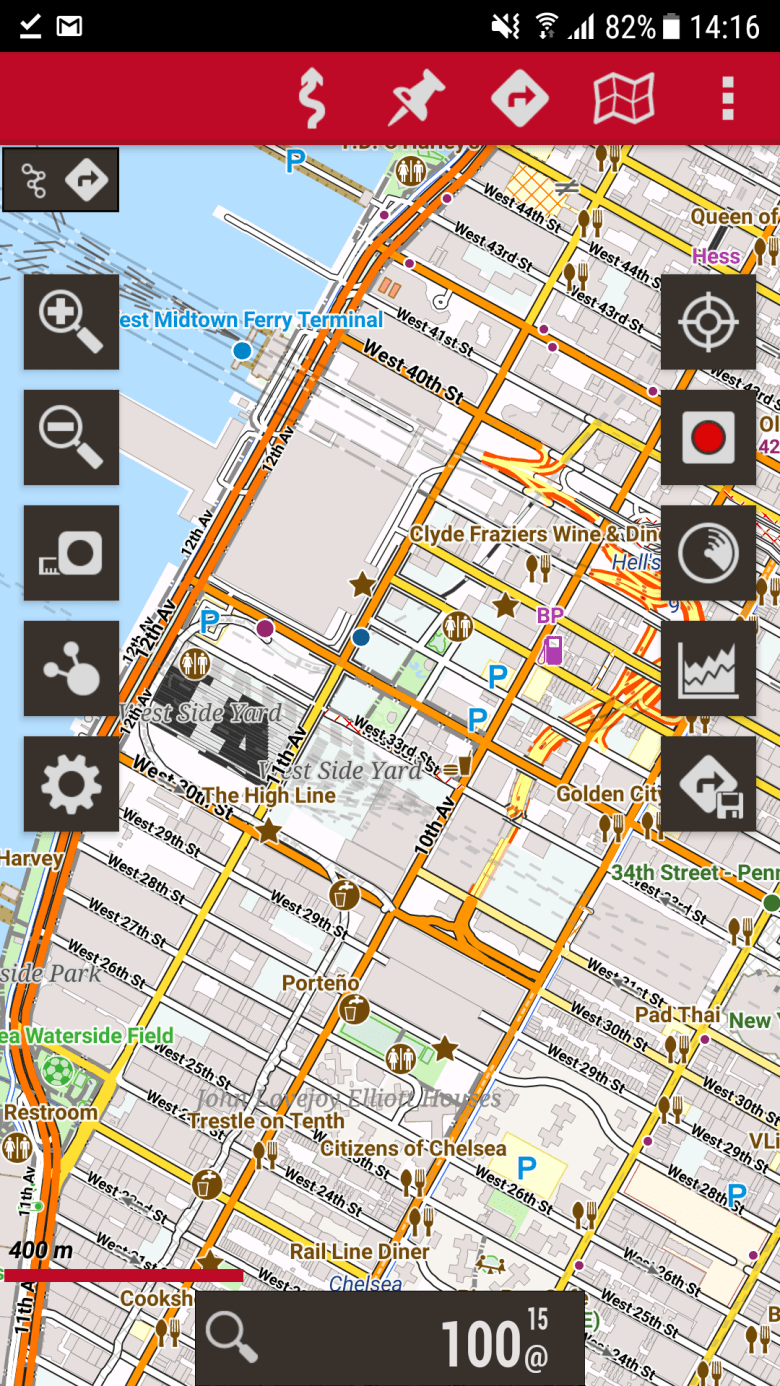
Task: Open the elevation graph button
Action: pos(708,669)
